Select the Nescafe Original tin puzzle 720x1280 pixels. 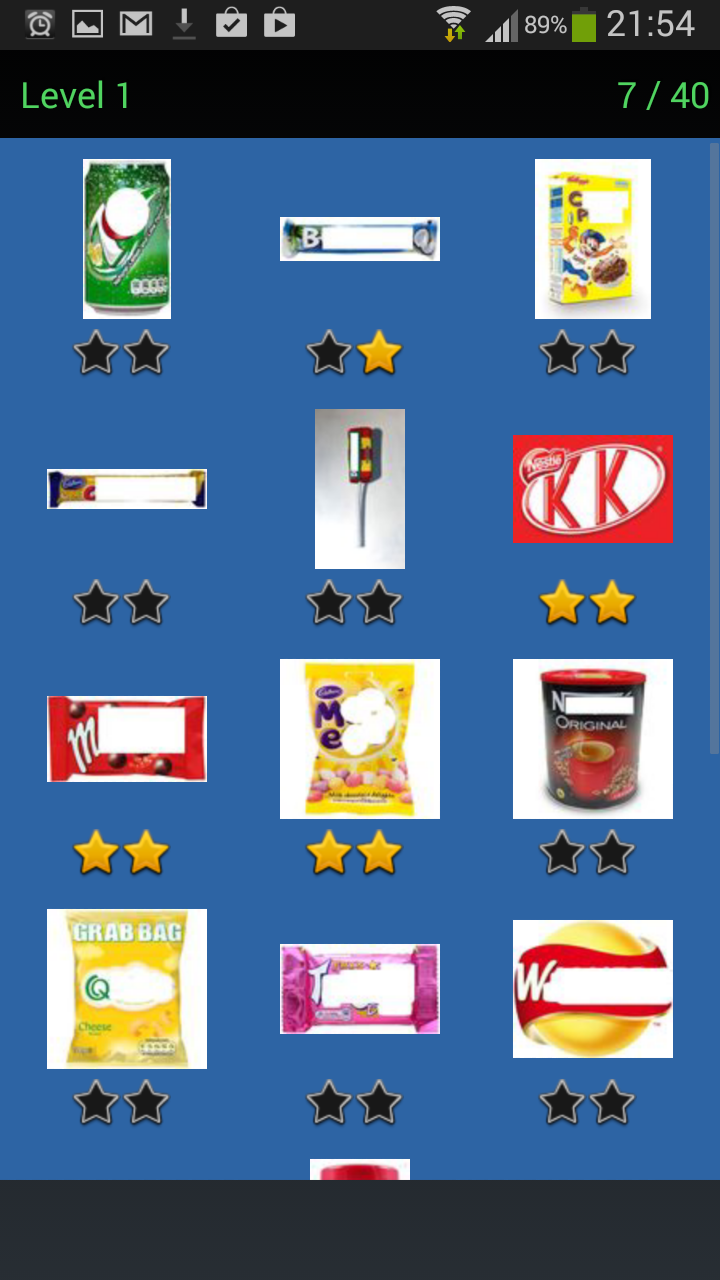593,738
